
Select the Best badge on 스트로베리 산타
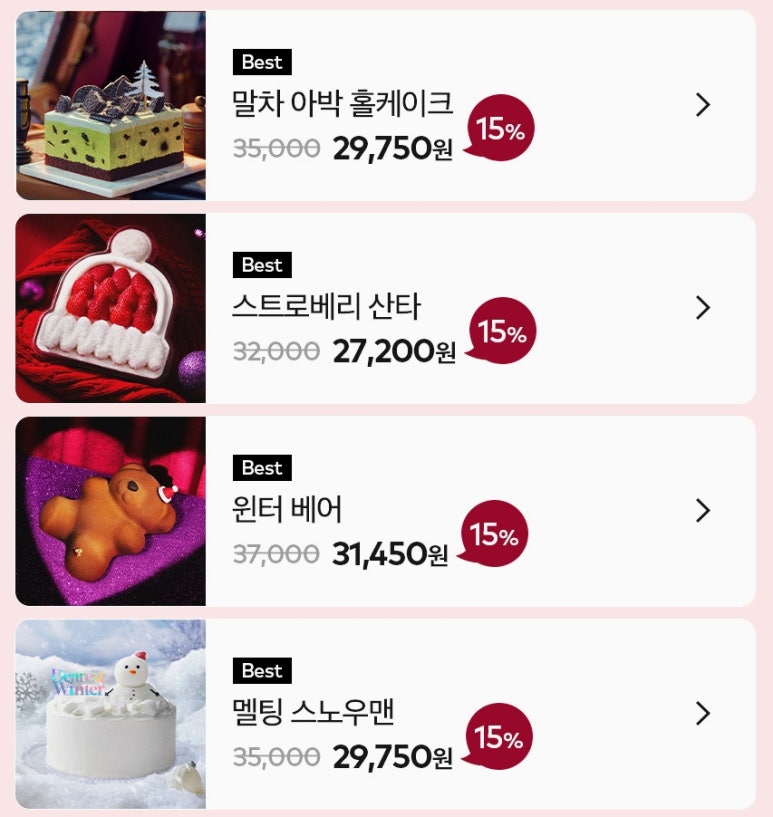pyautogui.click(x=260, y=266)
